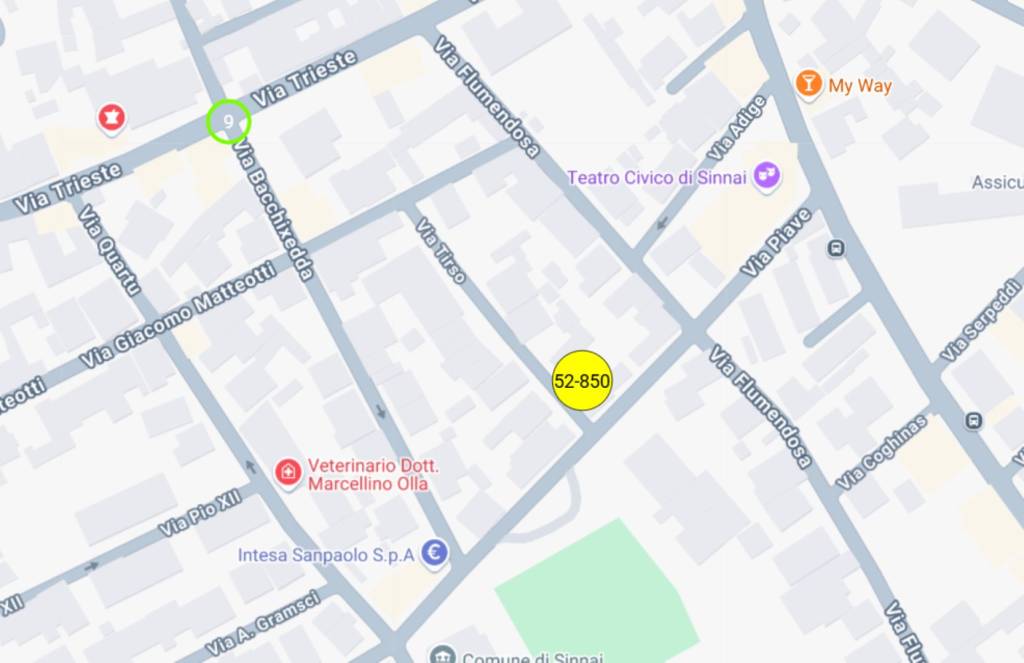Select the green circle marker numbered 9
The width and height of the screenshot is (1024, 663).
tap(229, 121)
